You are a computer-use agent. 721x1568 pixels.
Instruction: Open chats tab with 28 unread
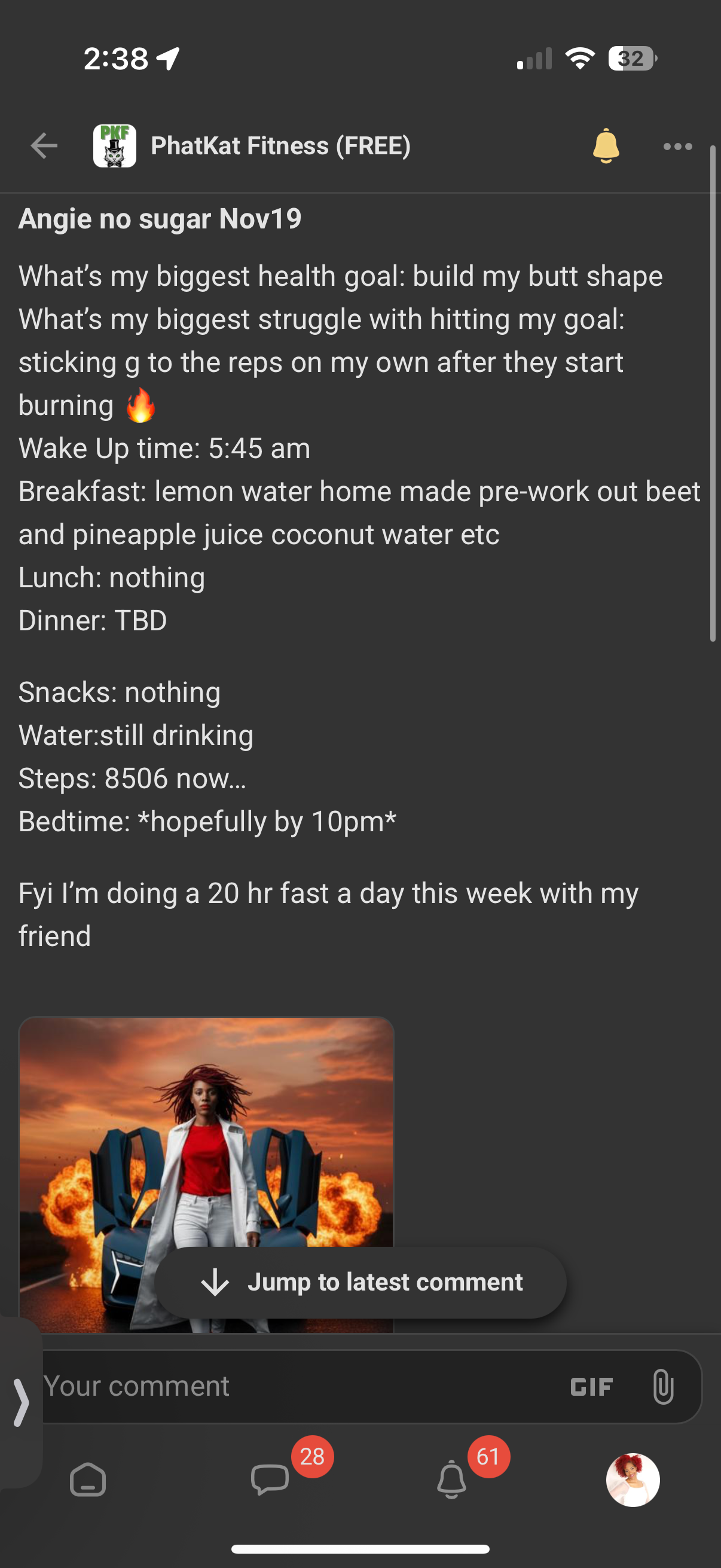[270, 1479]
